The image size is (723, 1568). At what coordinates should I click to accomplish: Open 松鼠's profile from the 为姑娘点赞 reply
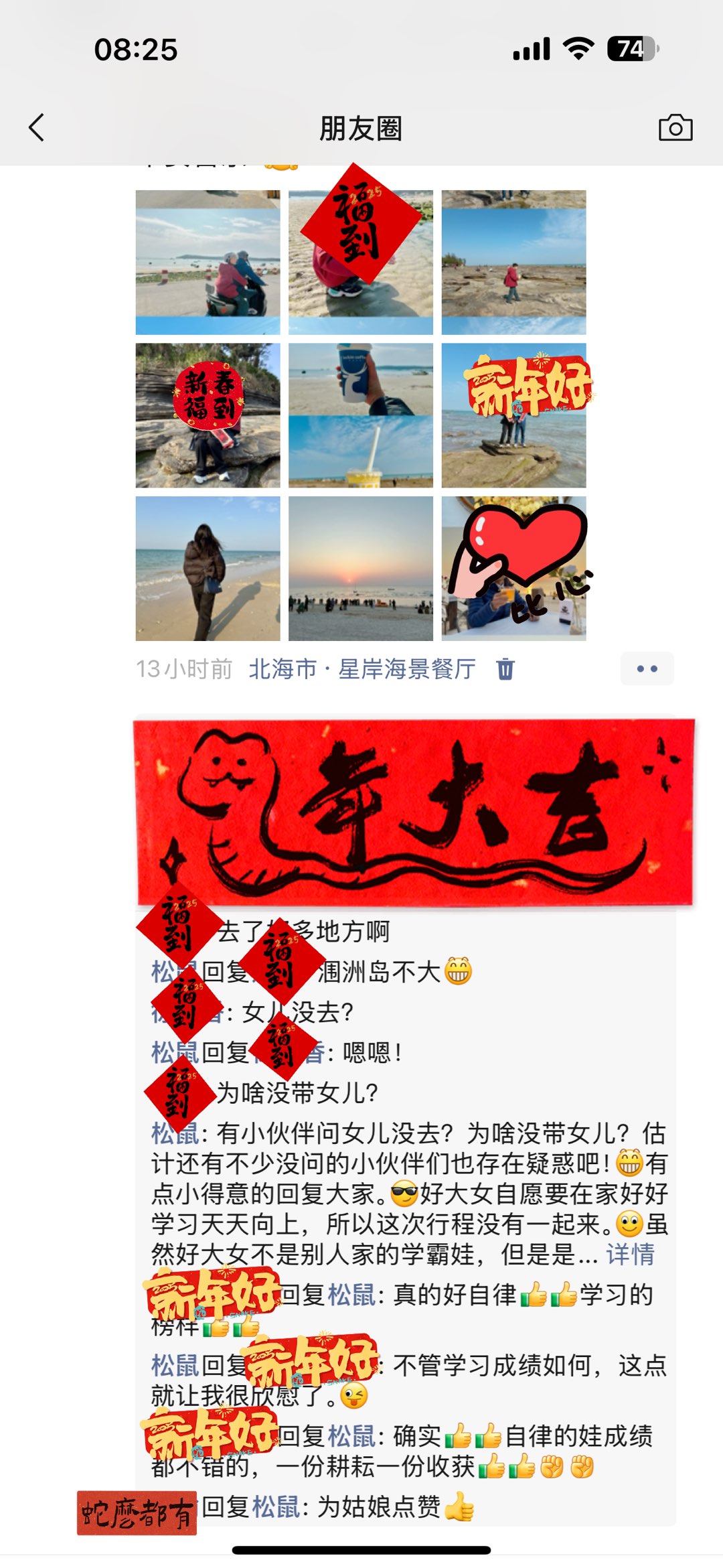pos(276,1506)
